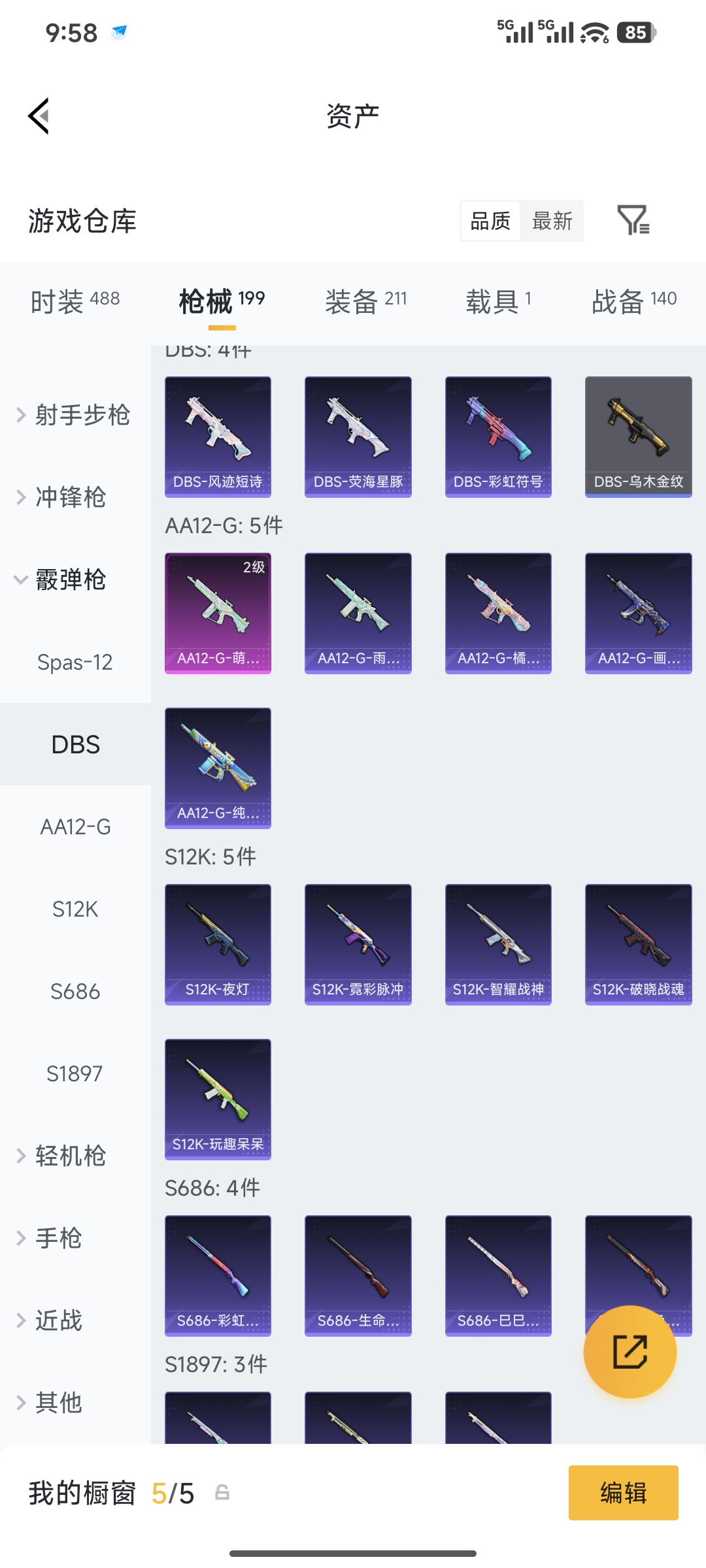Open the filter icon next to 最新
706x1568 pixels.
pyautogui.click(x=633, y=220)
